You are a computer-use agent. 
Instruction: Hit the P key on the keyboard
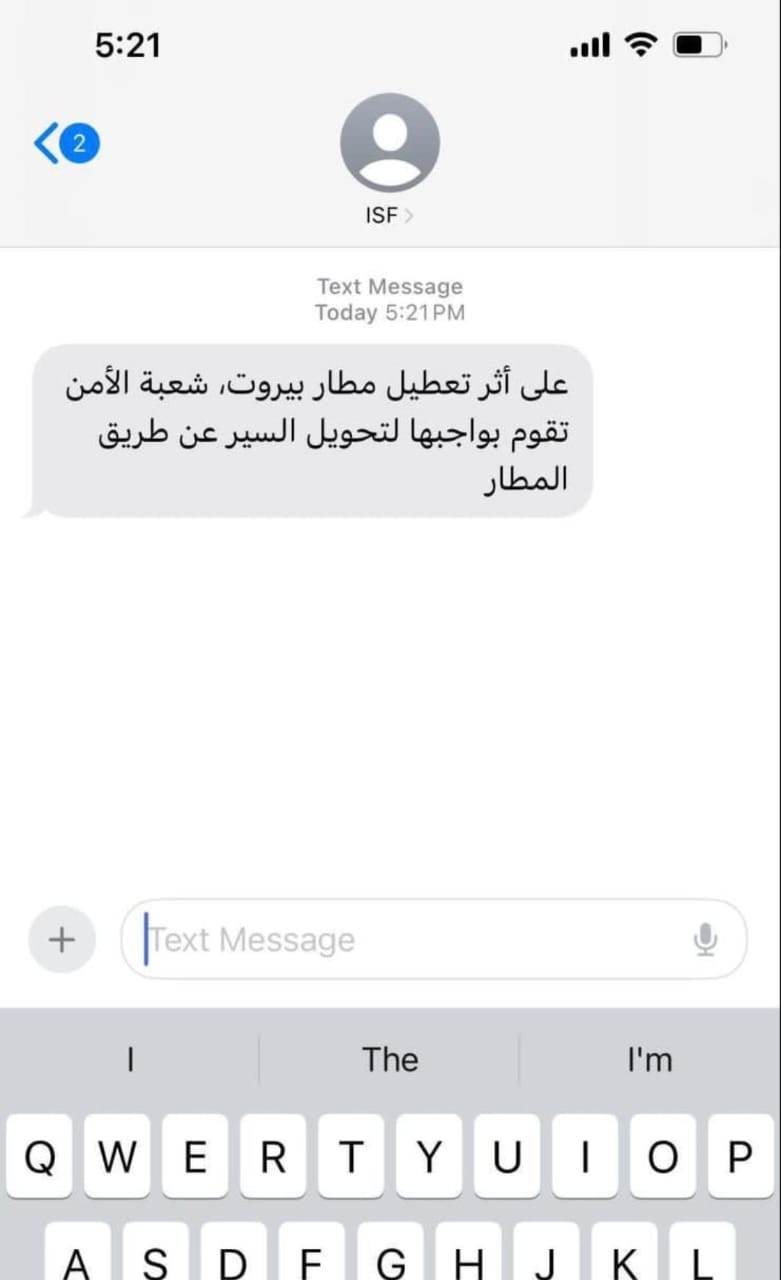click(x=740, y=1157)
